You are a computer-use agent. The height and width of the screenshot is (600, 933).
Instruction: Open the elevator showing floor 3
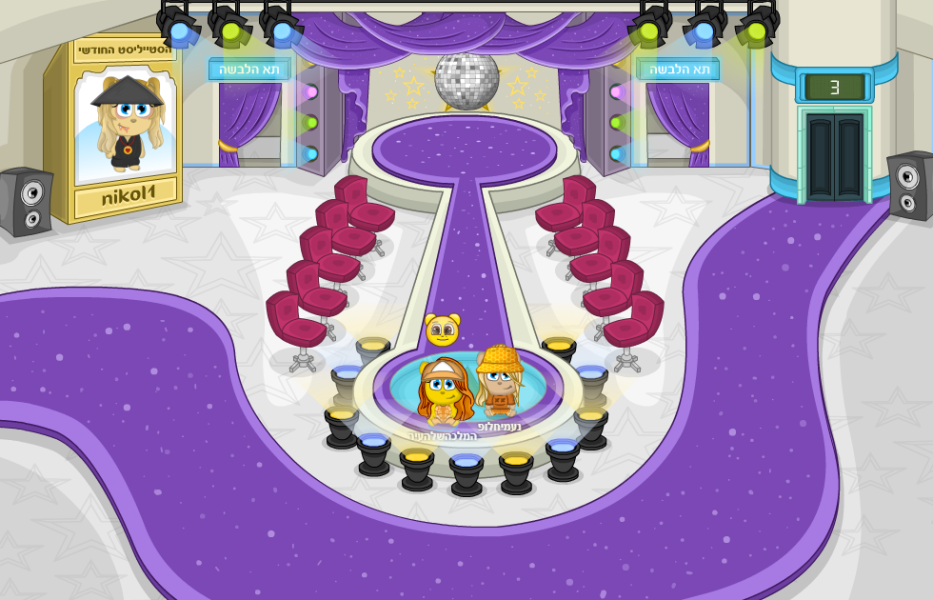click(x=834, y=155)
